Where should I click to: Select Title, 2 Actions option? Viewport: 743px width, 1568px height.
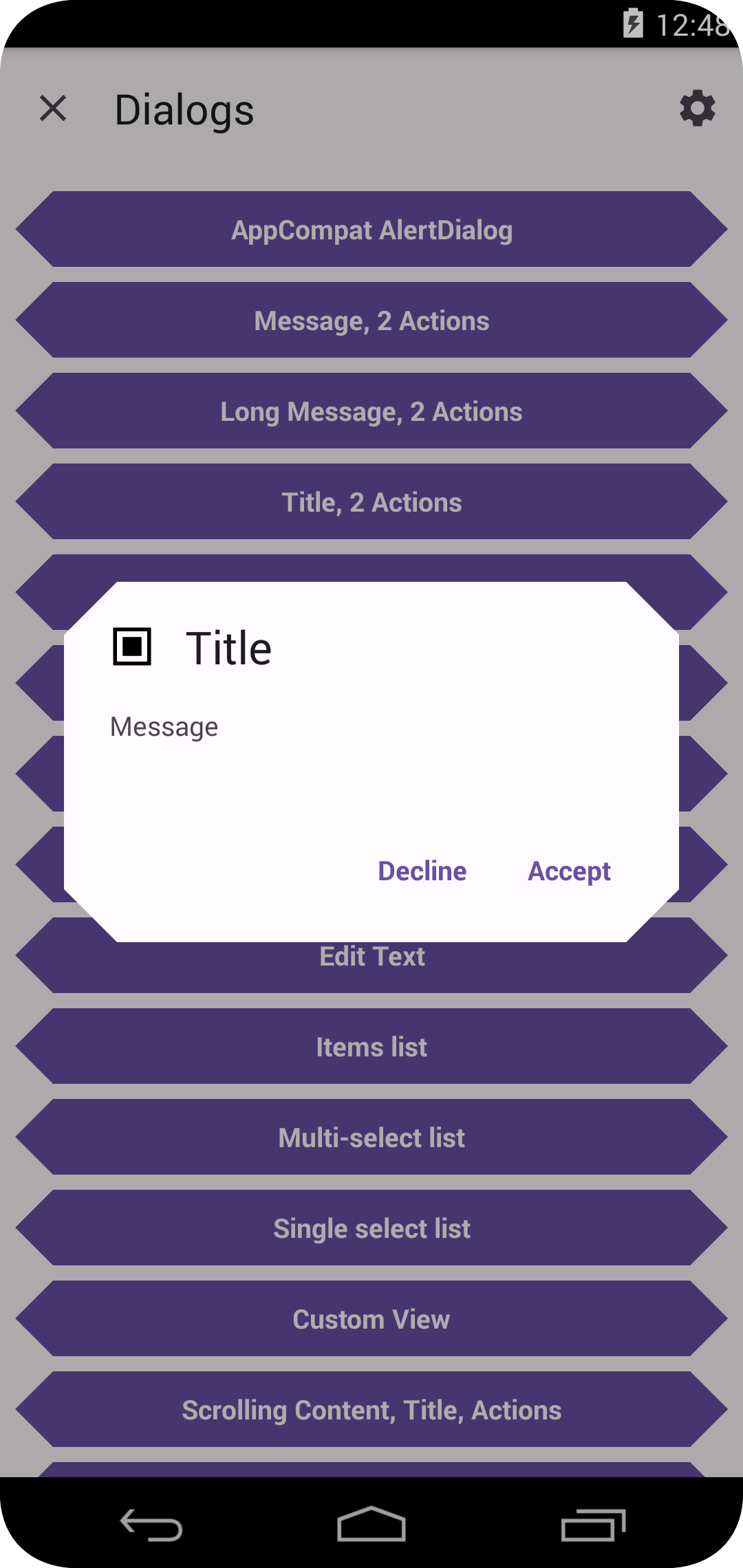click(x=371, y=501)
